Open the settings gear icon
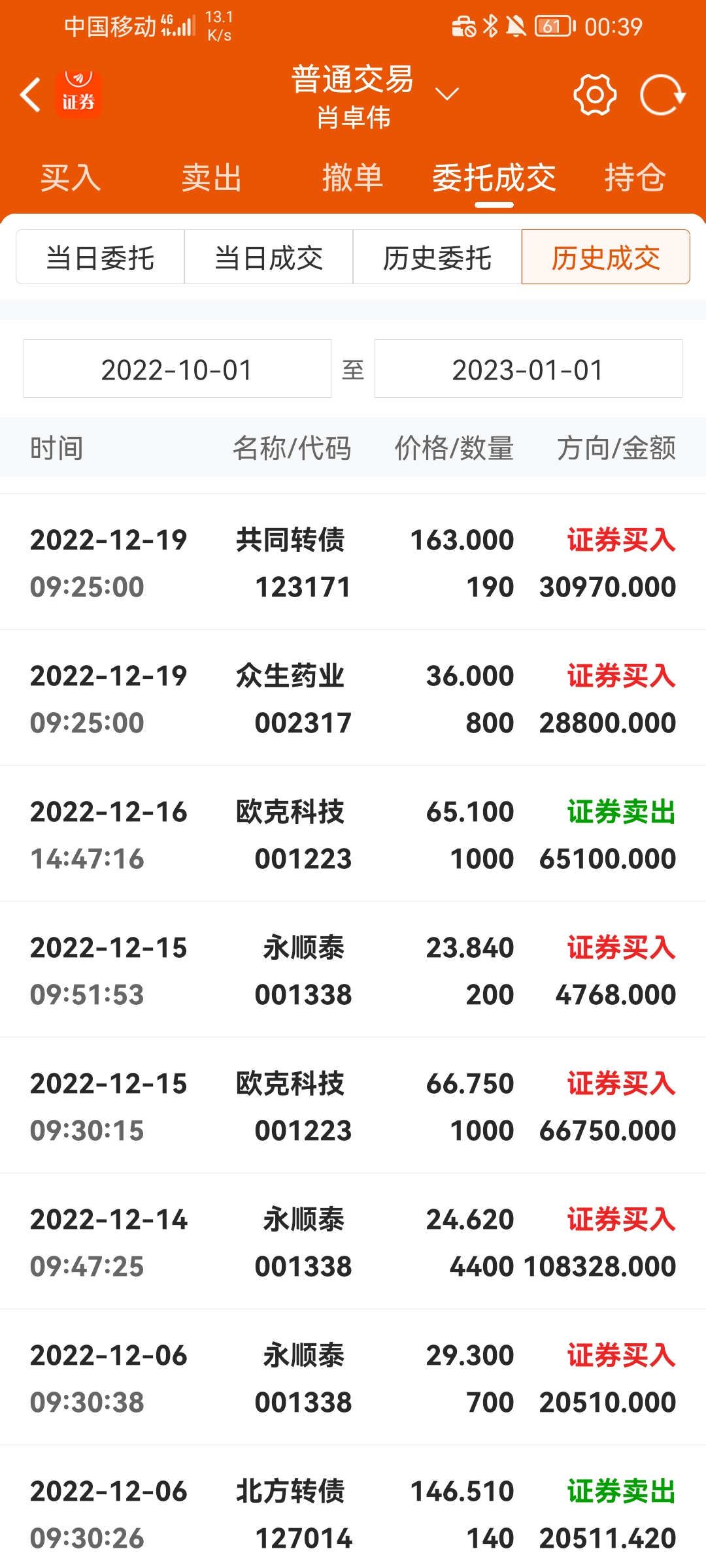 (594, 95)
